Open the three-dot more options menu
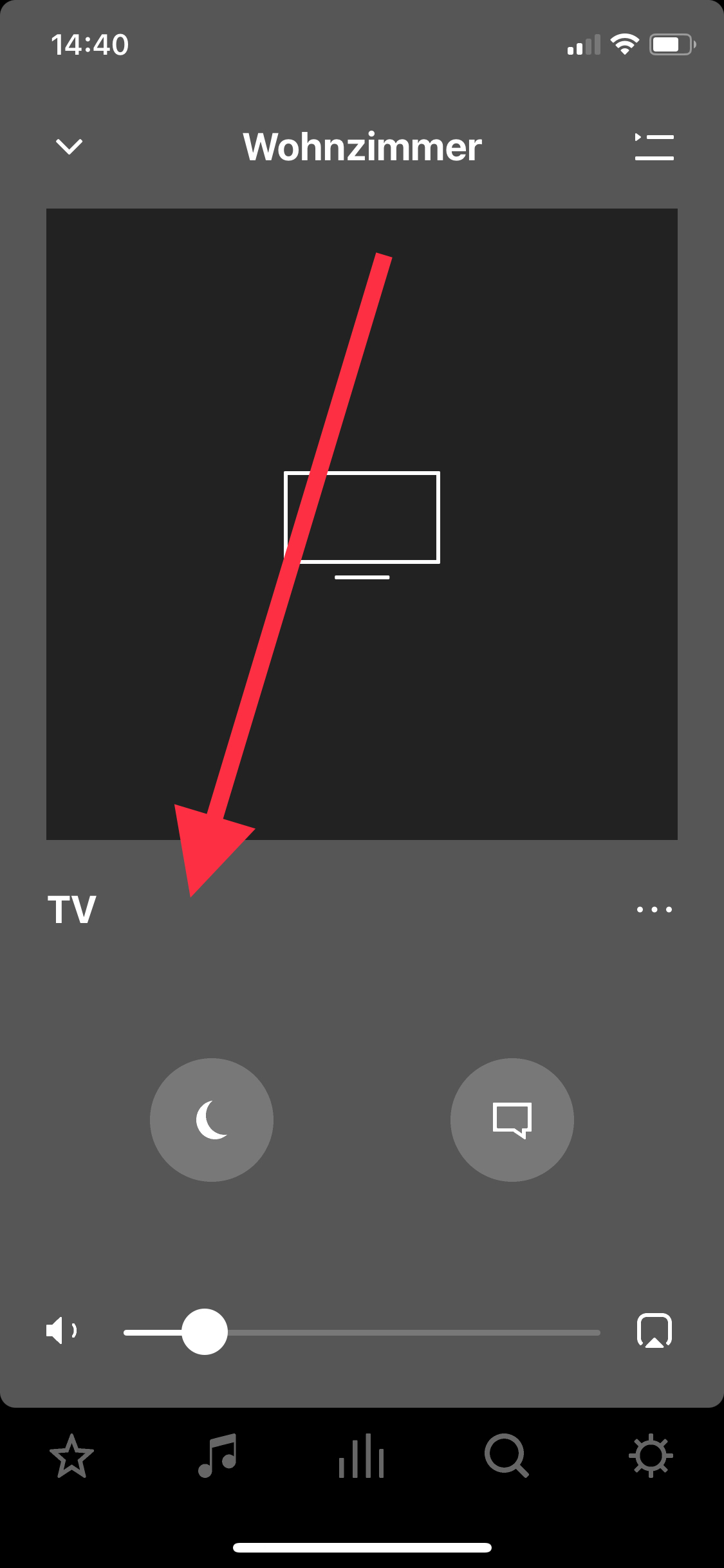Image resolution: width=724 pixels, height=1568 pixels. pyautogui.click(x=654, y=910)
